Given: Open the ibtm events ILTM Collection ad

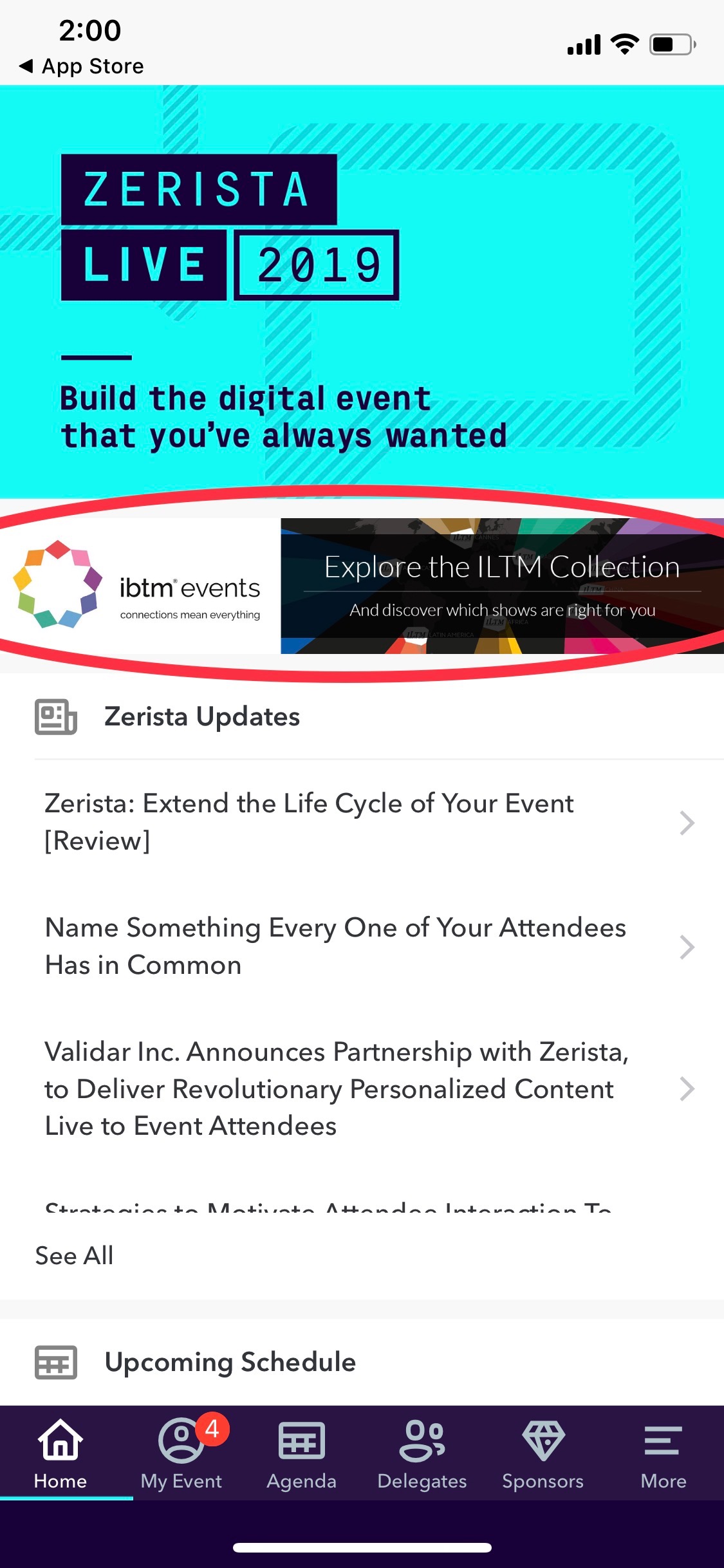Looking at the screenshot, I should (x=362, y=586).
